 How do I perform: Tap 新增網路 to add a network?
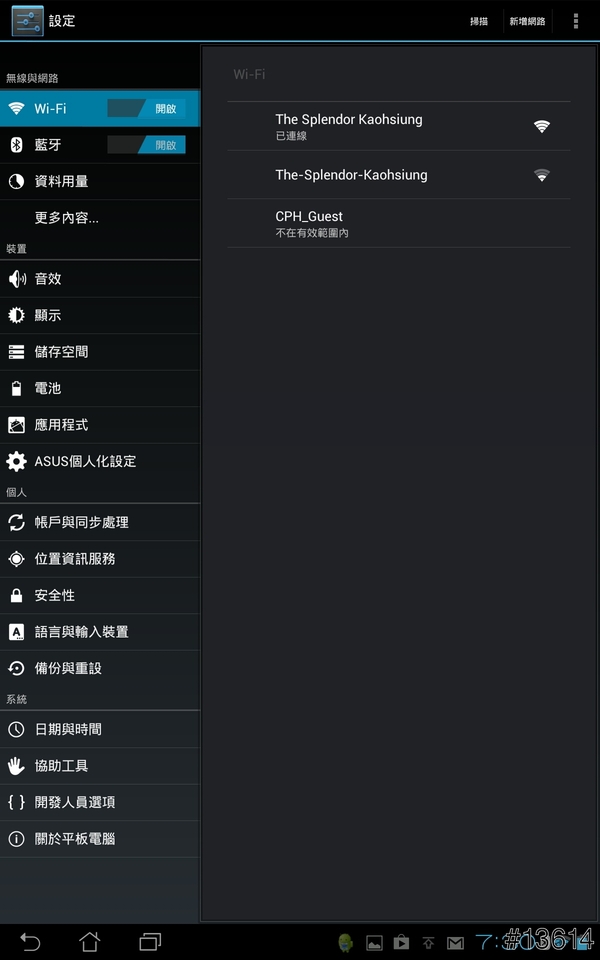[x=527, y=21]
